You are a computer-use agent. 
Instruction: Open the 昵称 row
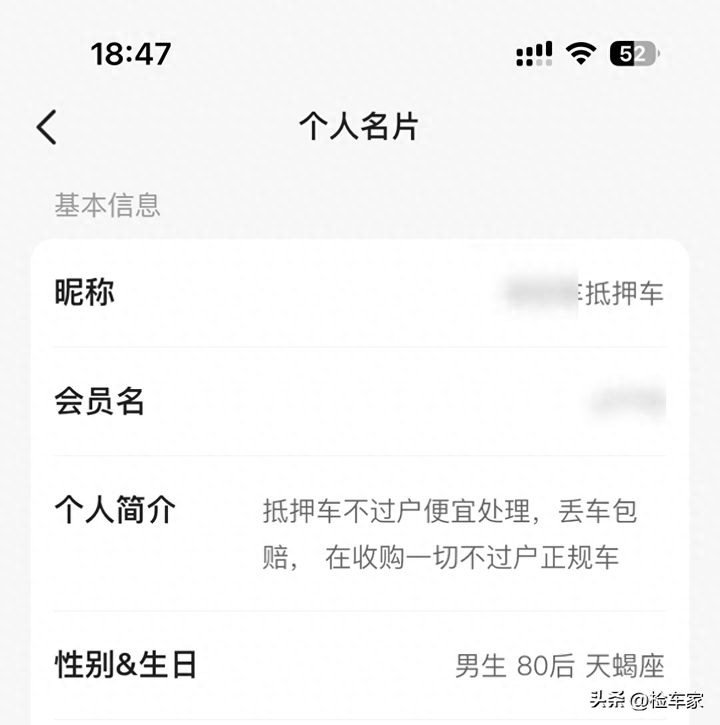pos(359,293)
